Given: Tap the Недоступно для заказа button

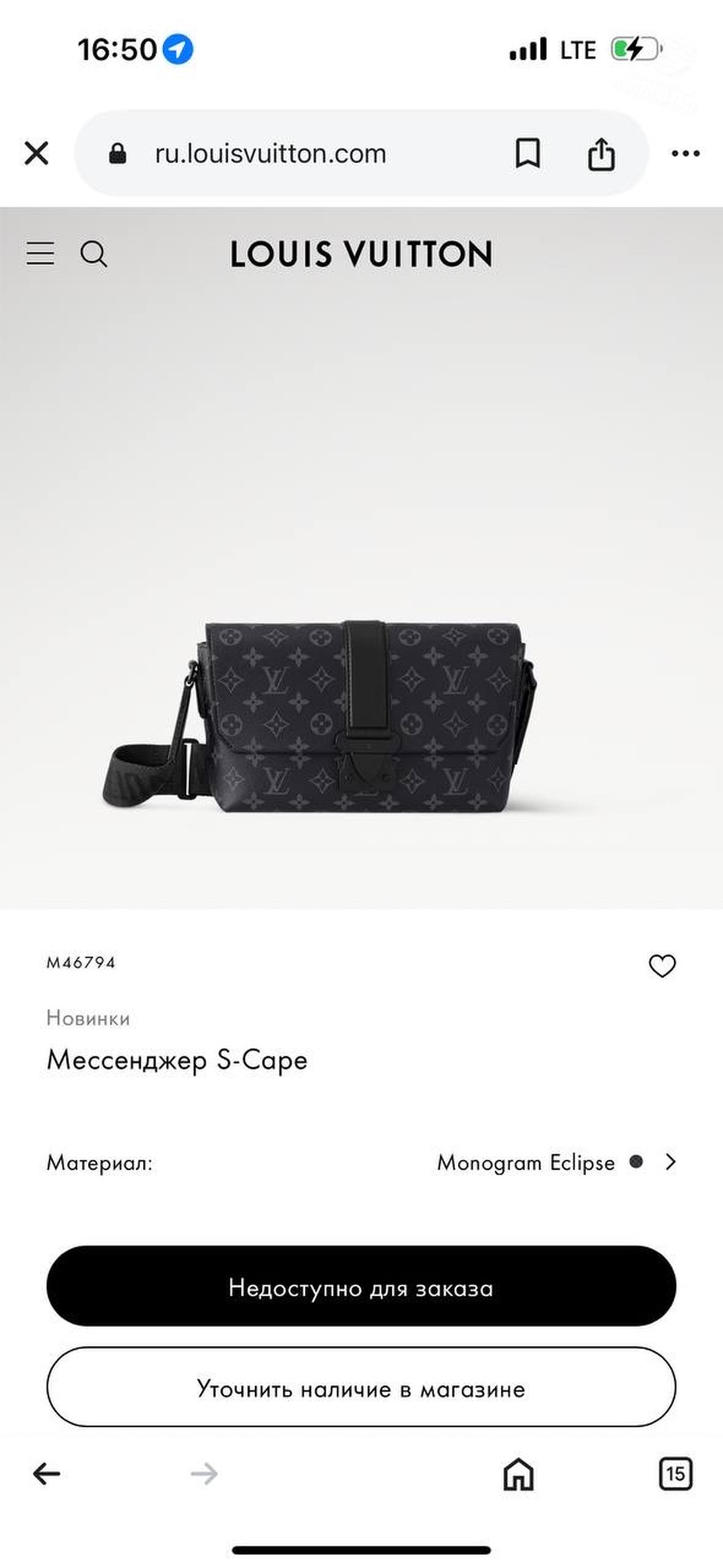Looking at the screenshot, I should click(x=361, y=1286).
